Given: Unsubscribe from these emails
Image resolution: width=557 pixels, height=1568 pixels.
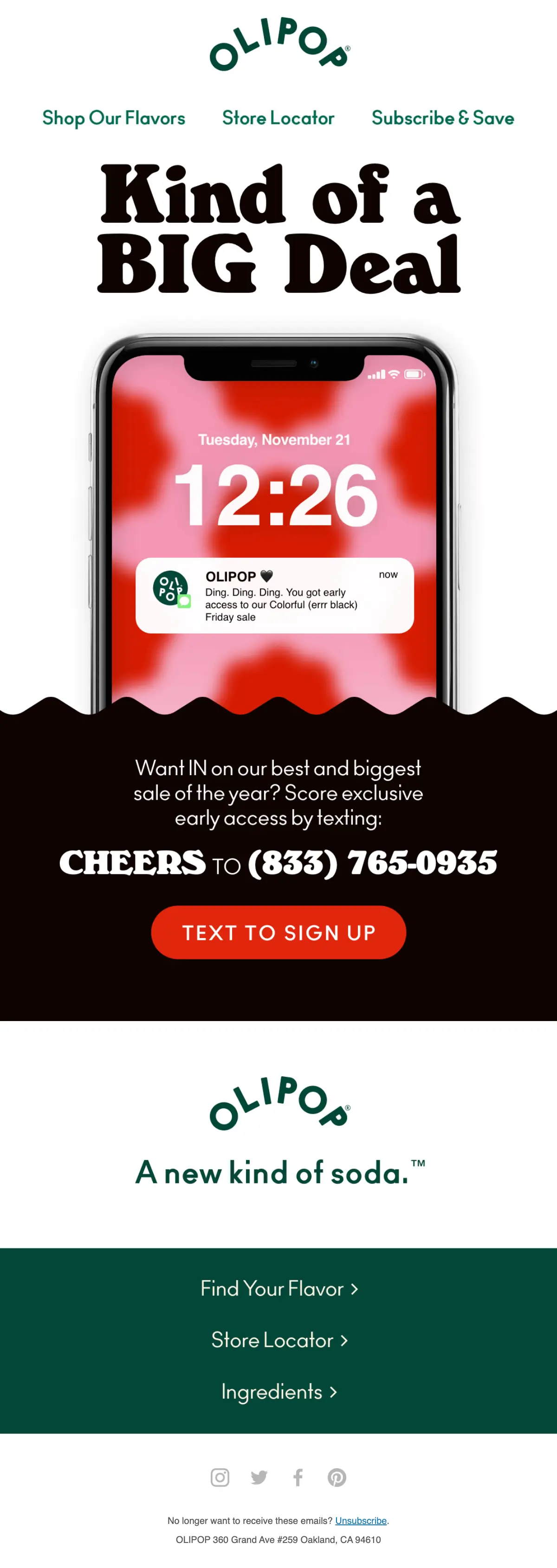Looking at the screenshot, I should (x=360, y=1521).
